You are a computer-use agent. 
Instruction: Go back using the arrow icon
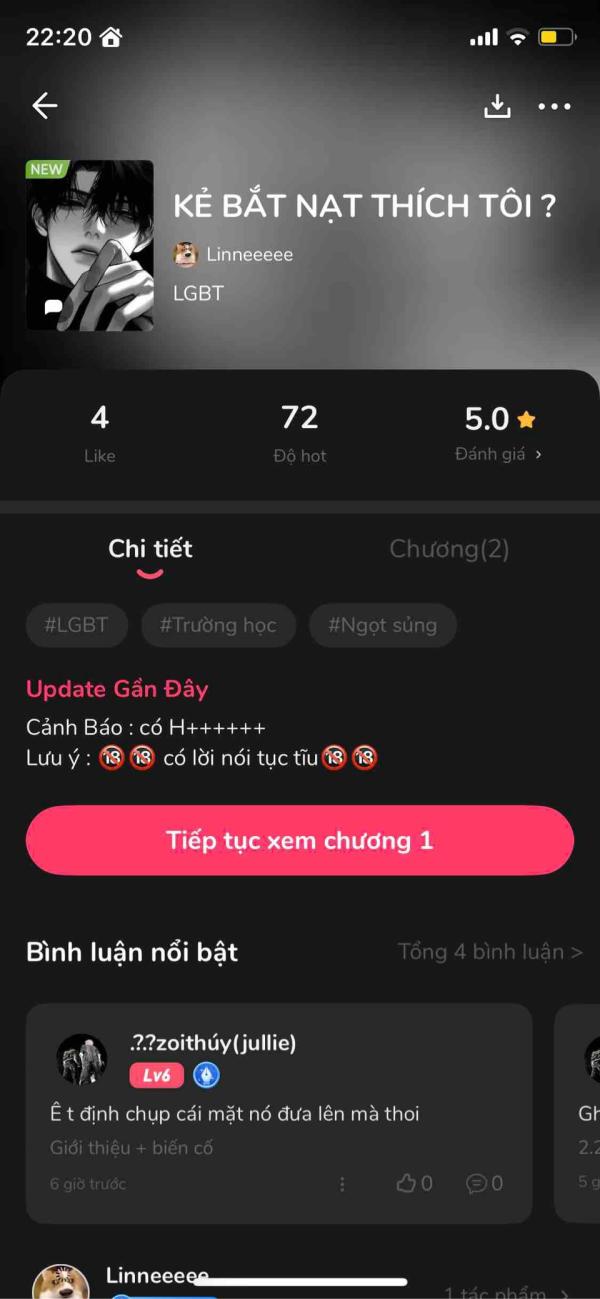(x=45, y=106)
